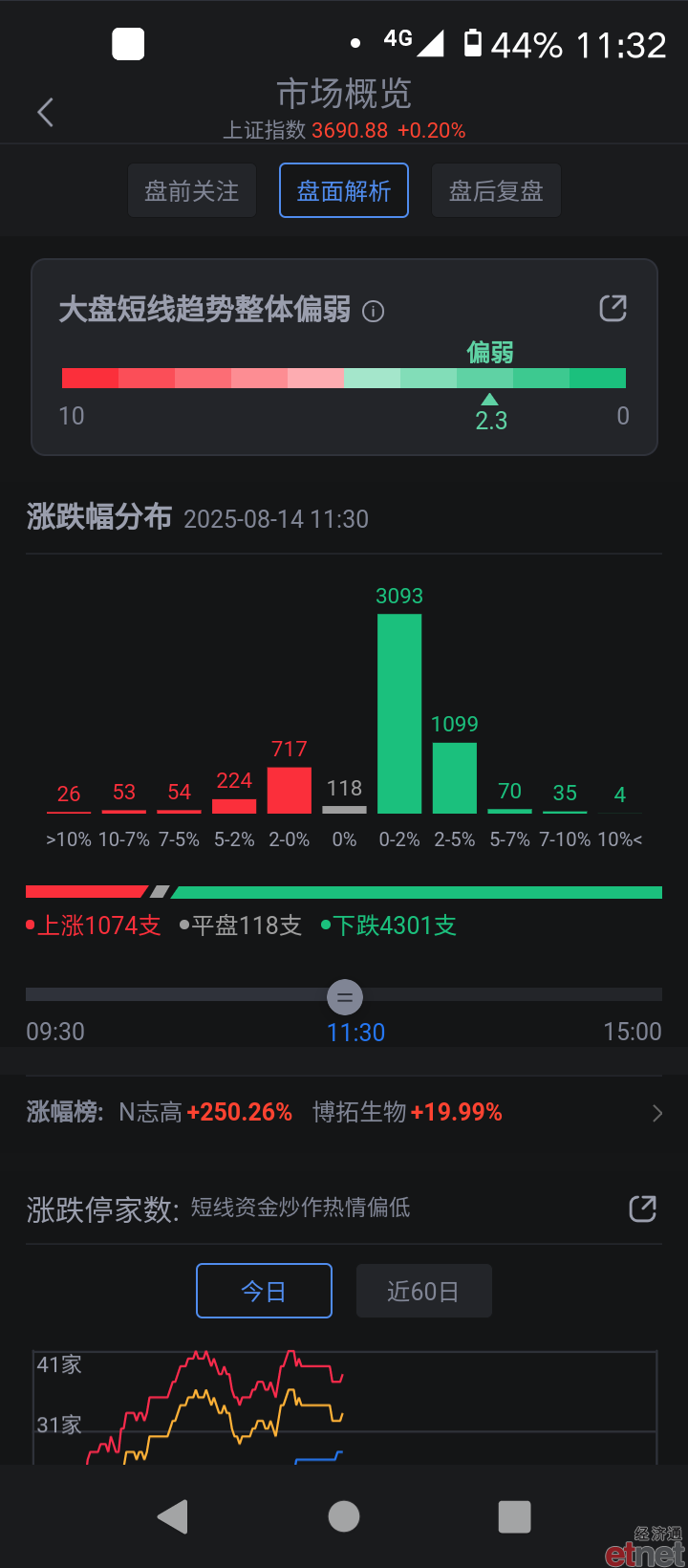
Task: Go back using the top-left arrow
Action: tap(45, 113)
